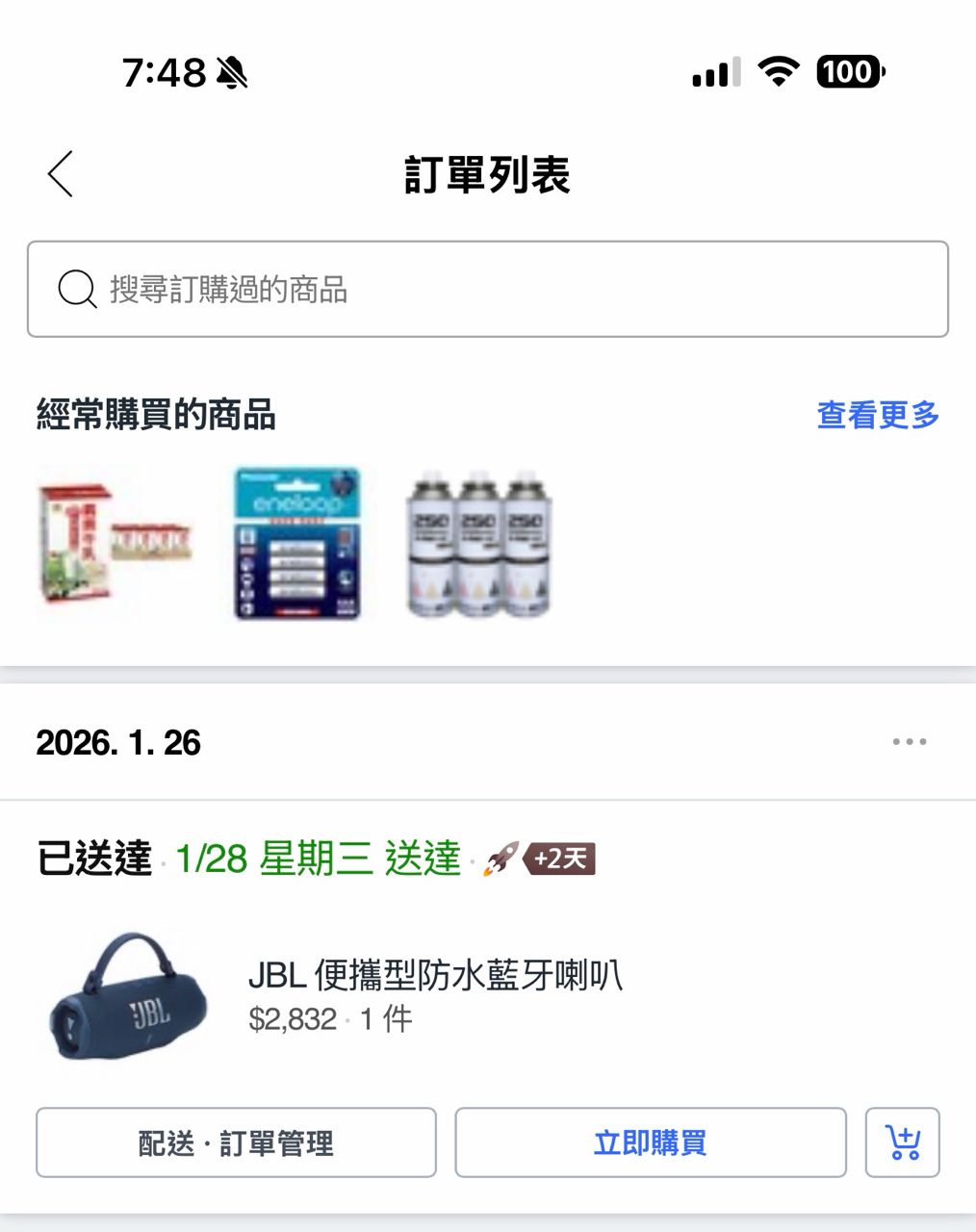Viewport: 976px width, 1232px height.
Task: Tap the 搜尋訂購過的商品 search field
Action: pyautogui.click(x=487, y=289)
